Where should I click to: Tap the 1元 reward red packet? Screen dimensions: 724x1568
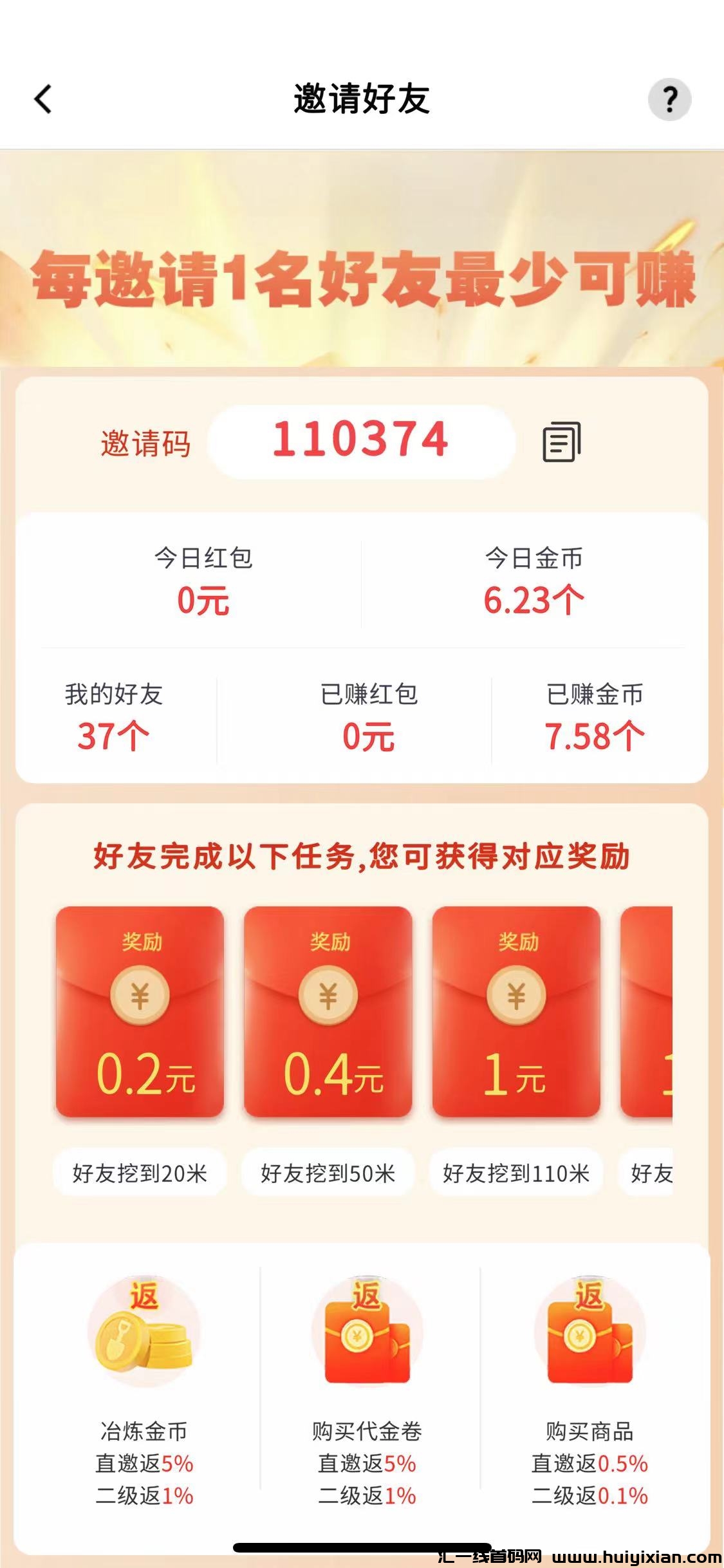(516, 1011)
